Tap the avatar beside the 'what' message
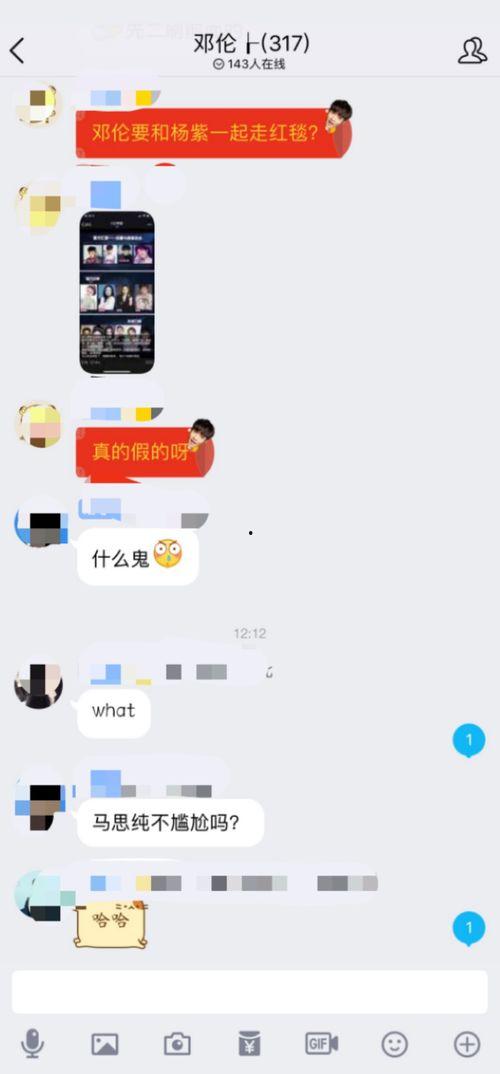Screen dimensions: 500x1074 pos(38,685)
